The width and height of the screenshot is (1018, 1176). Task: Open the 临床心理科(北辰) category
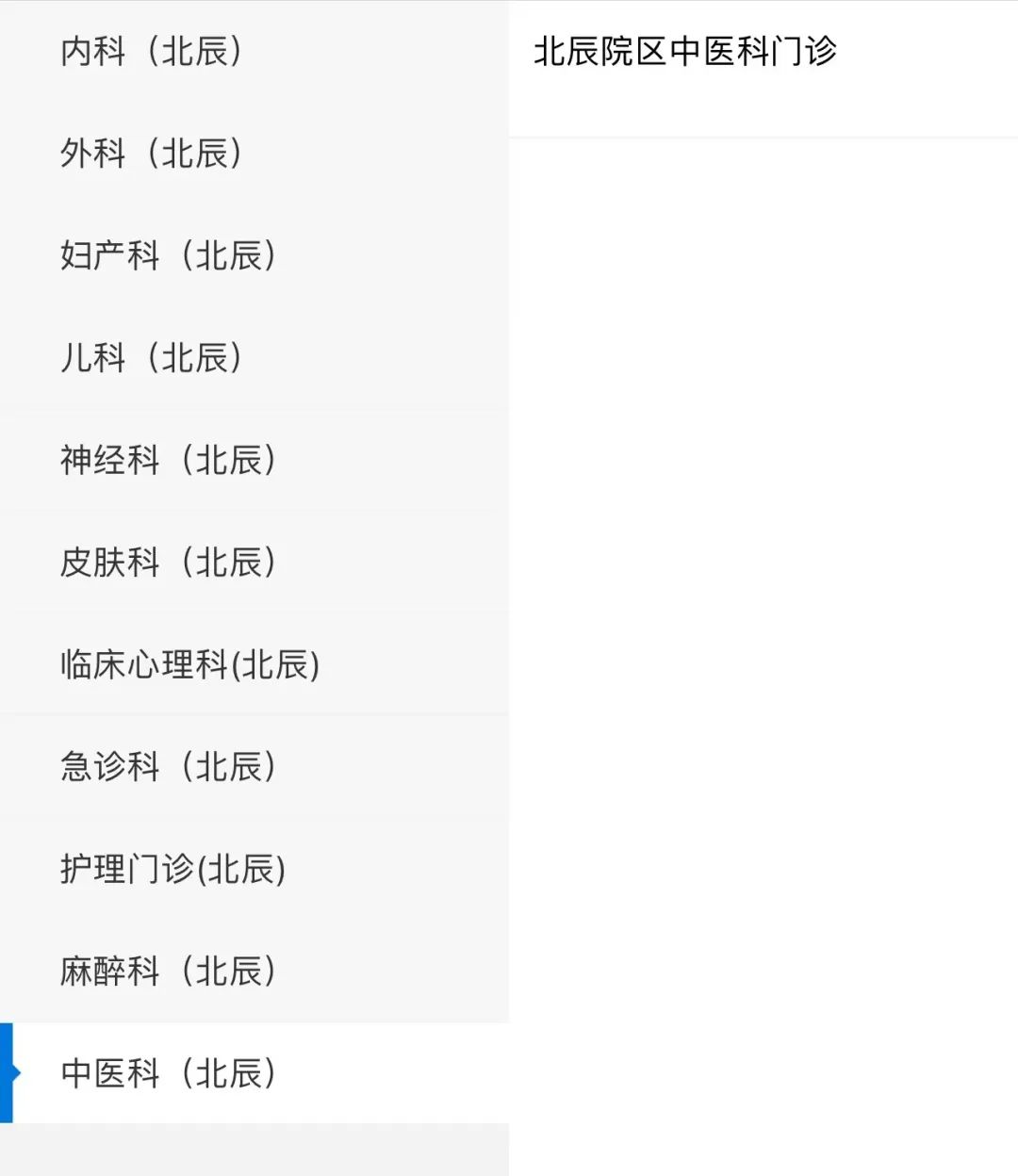pos(189,665)
